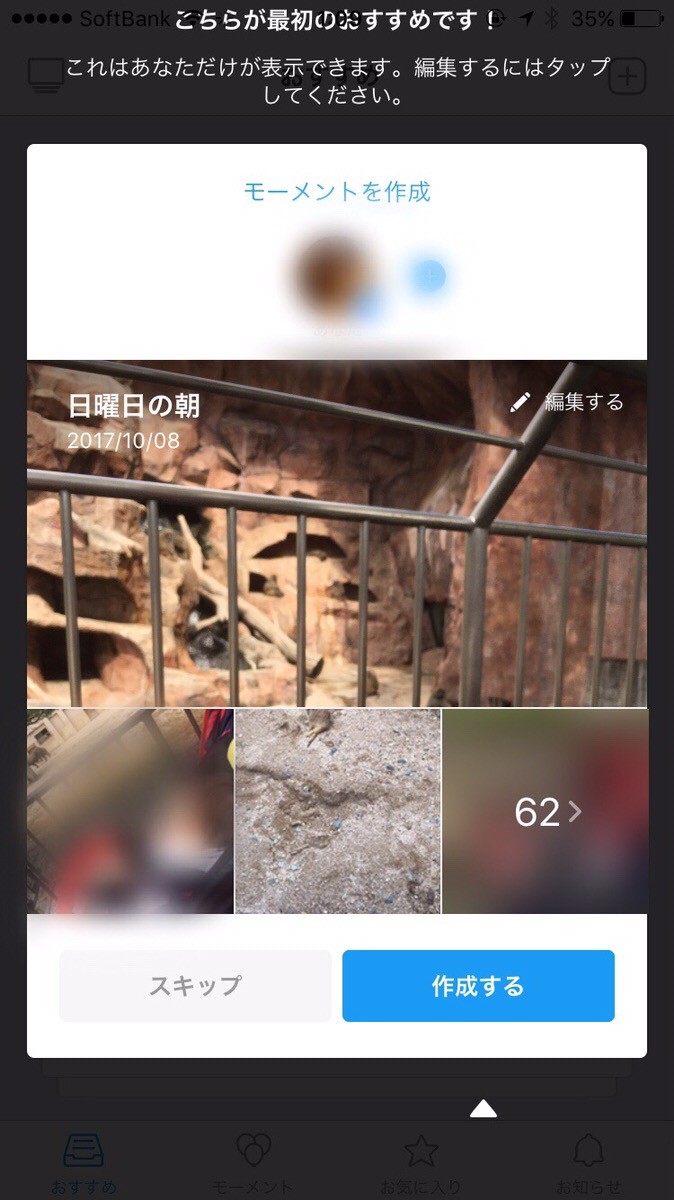Open the 62 more photos tile
Screen dimensions: 674x1200
(x=545, y=812)
